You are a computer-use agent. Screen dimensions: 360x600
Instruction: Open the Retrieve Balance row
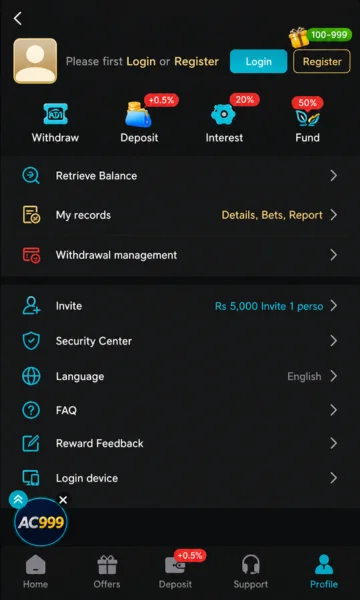(180, 176)
